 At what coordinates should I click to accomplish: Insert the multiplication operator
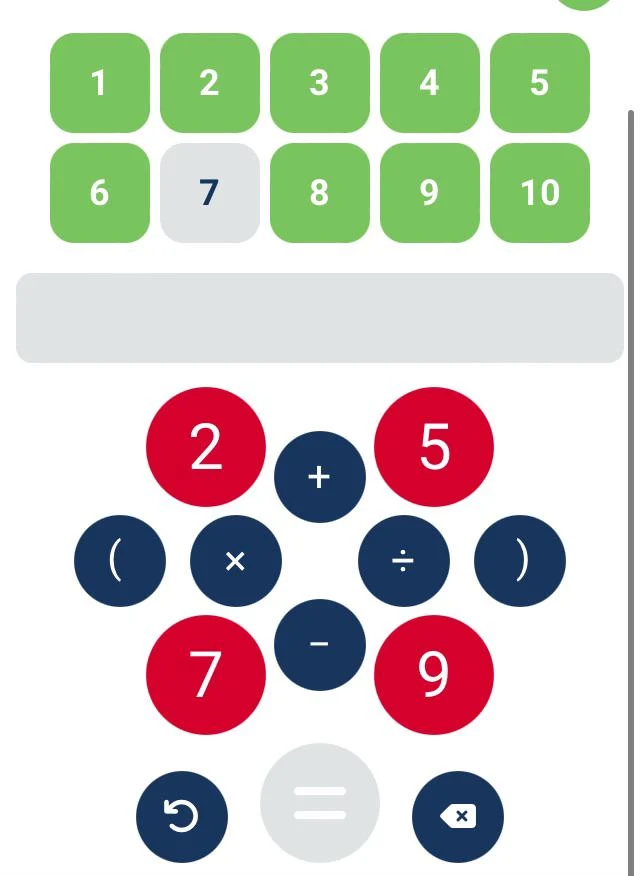tap(235, 561)
